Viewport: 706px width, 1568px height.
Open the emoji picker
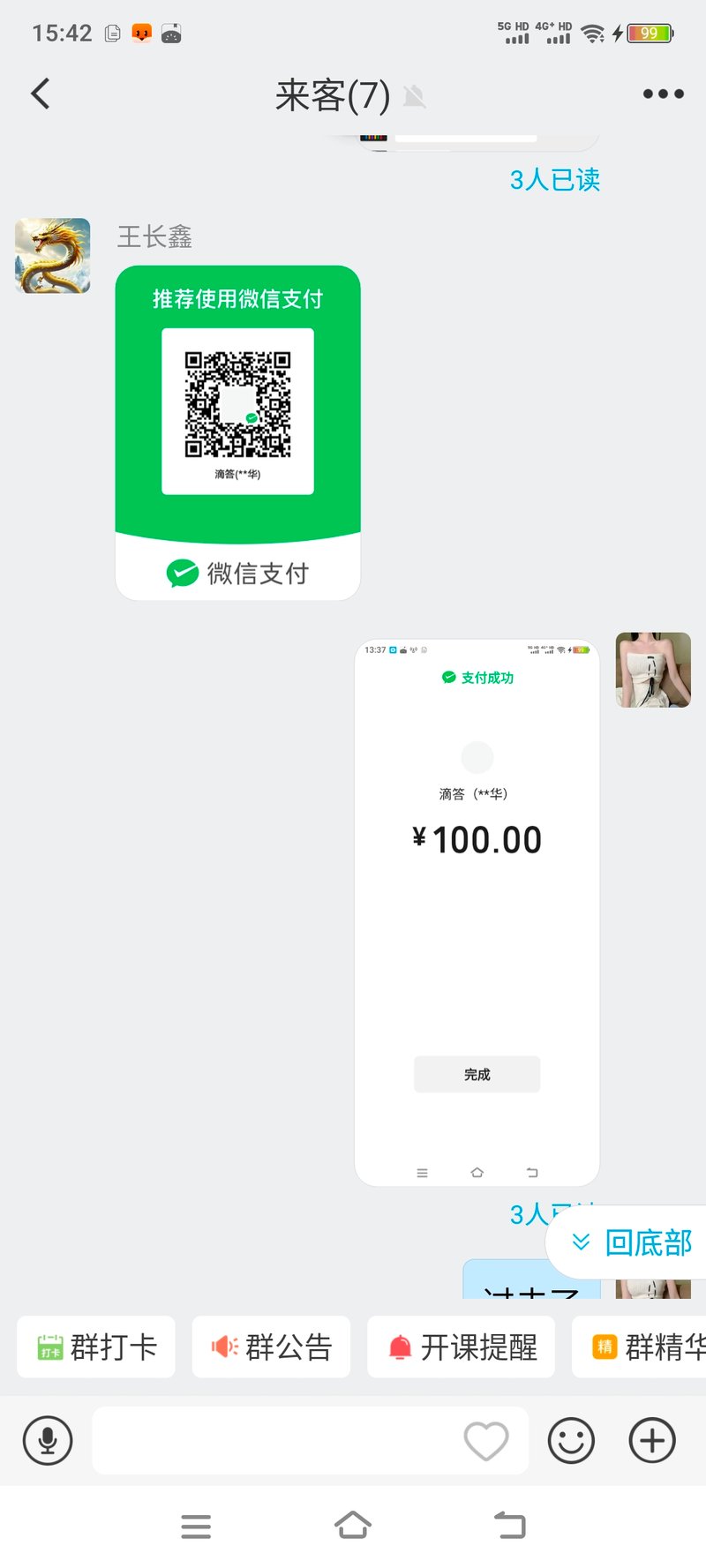tap(571, 1441)
